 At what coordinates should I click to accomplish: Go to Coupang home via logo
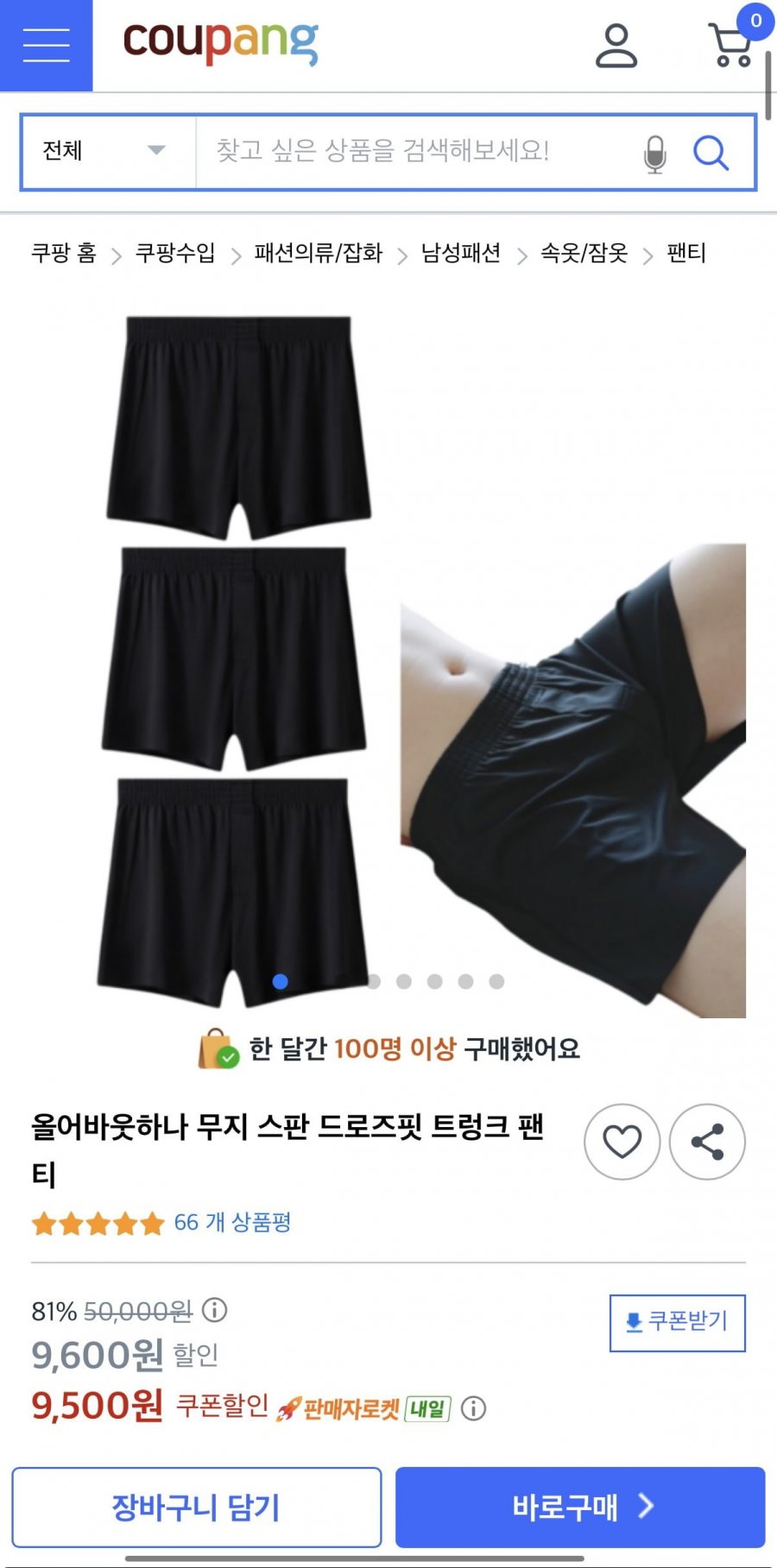pyautogui.click(x=221, y=43)
